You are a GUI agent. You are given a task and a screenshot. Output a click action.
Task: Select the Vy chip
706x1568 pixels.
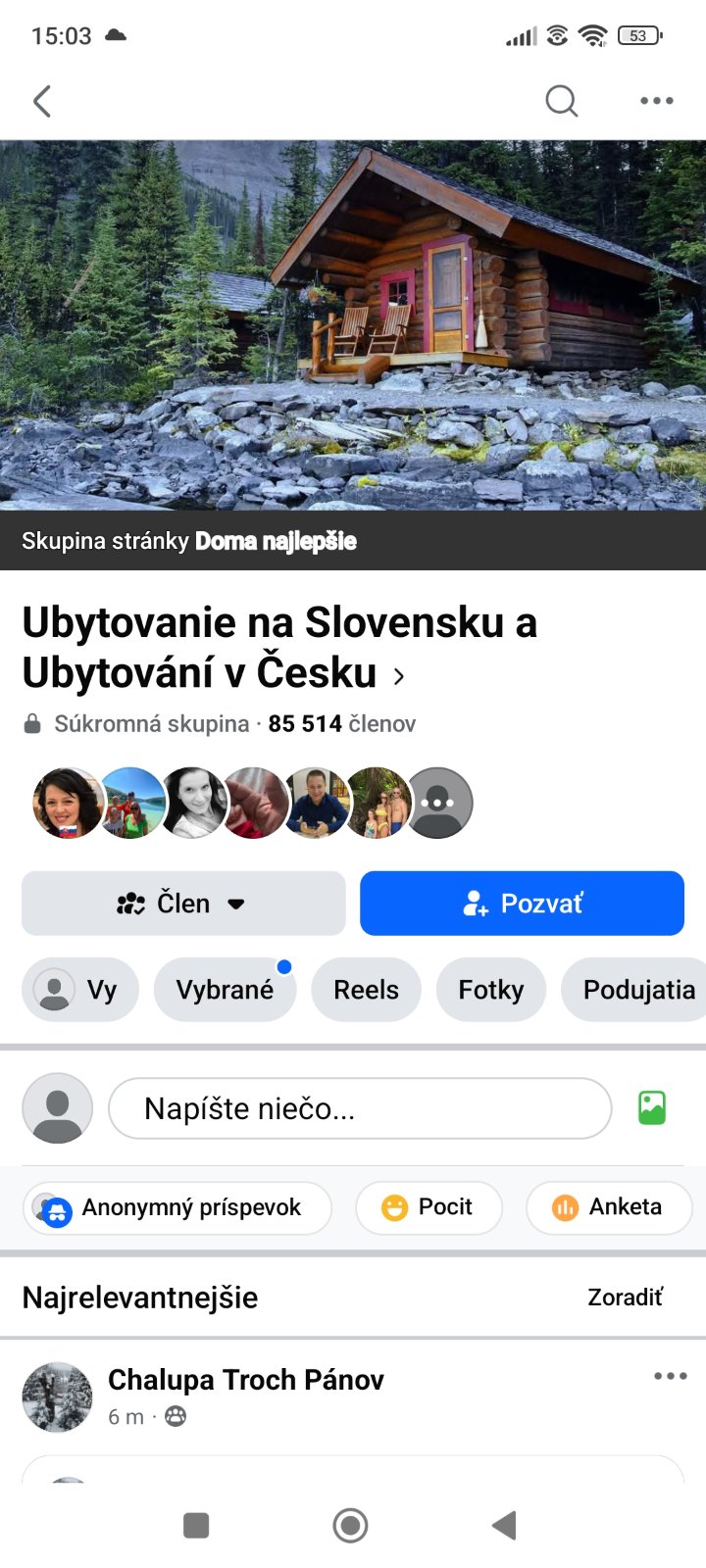[x=79, y=990]
